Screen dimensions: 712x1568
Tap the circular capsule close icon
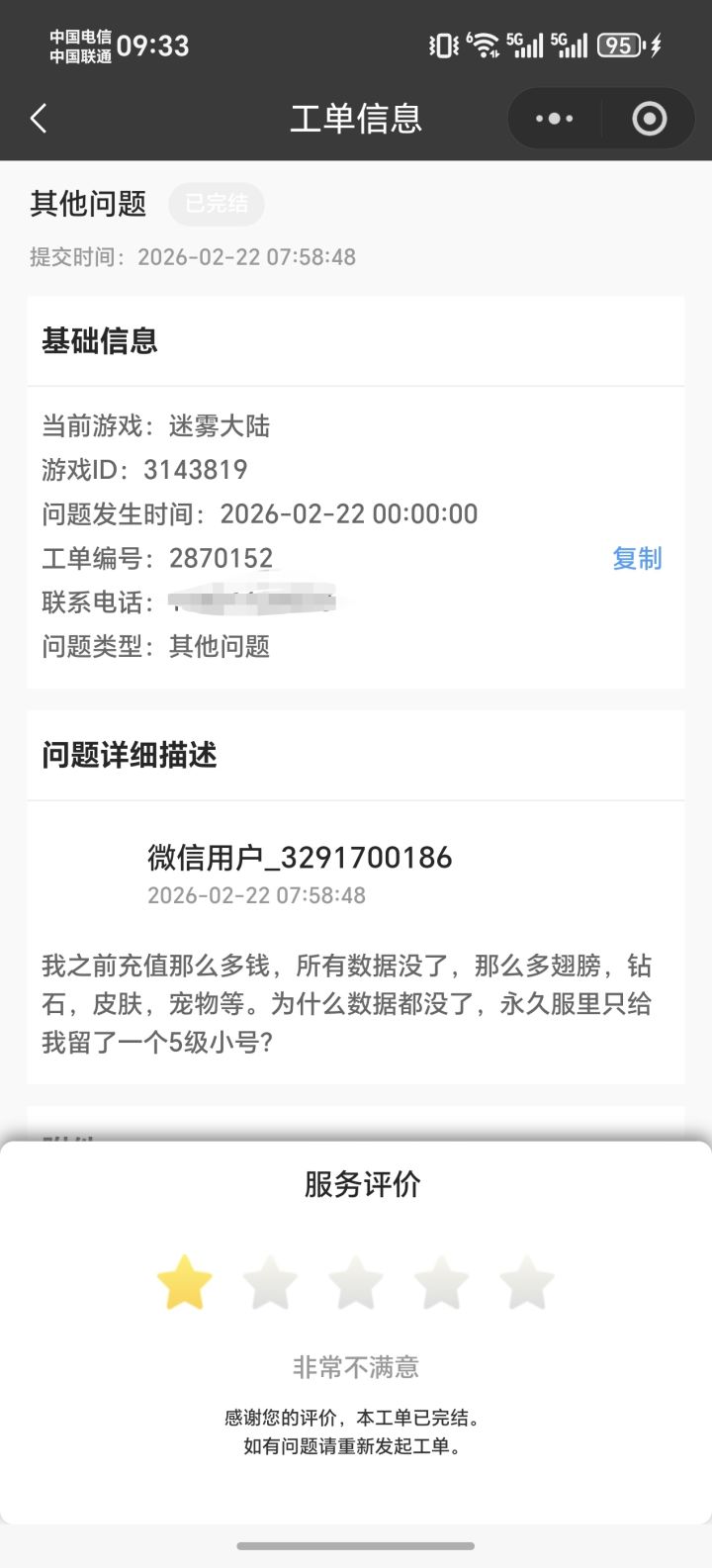point(650,118)
